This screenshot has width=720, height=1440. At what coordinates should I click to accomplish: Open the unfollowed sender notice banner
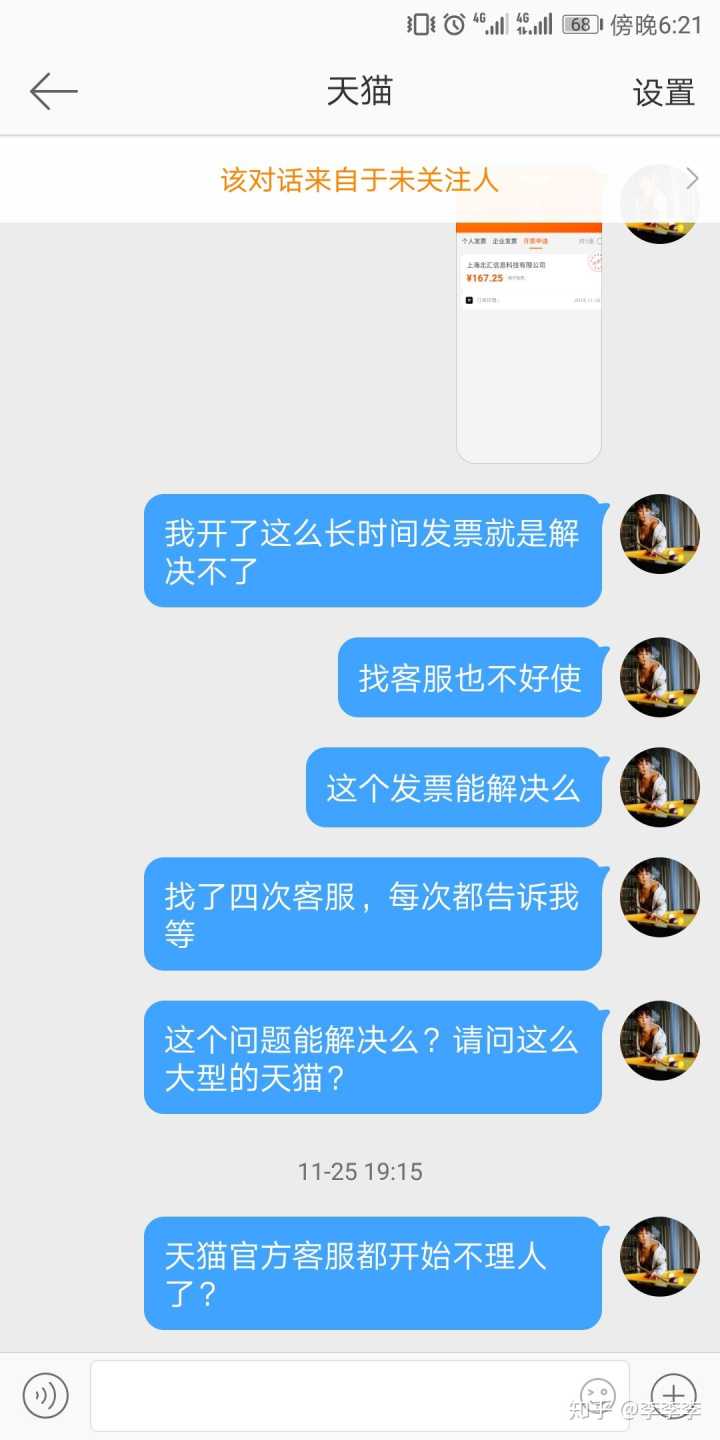360,180
